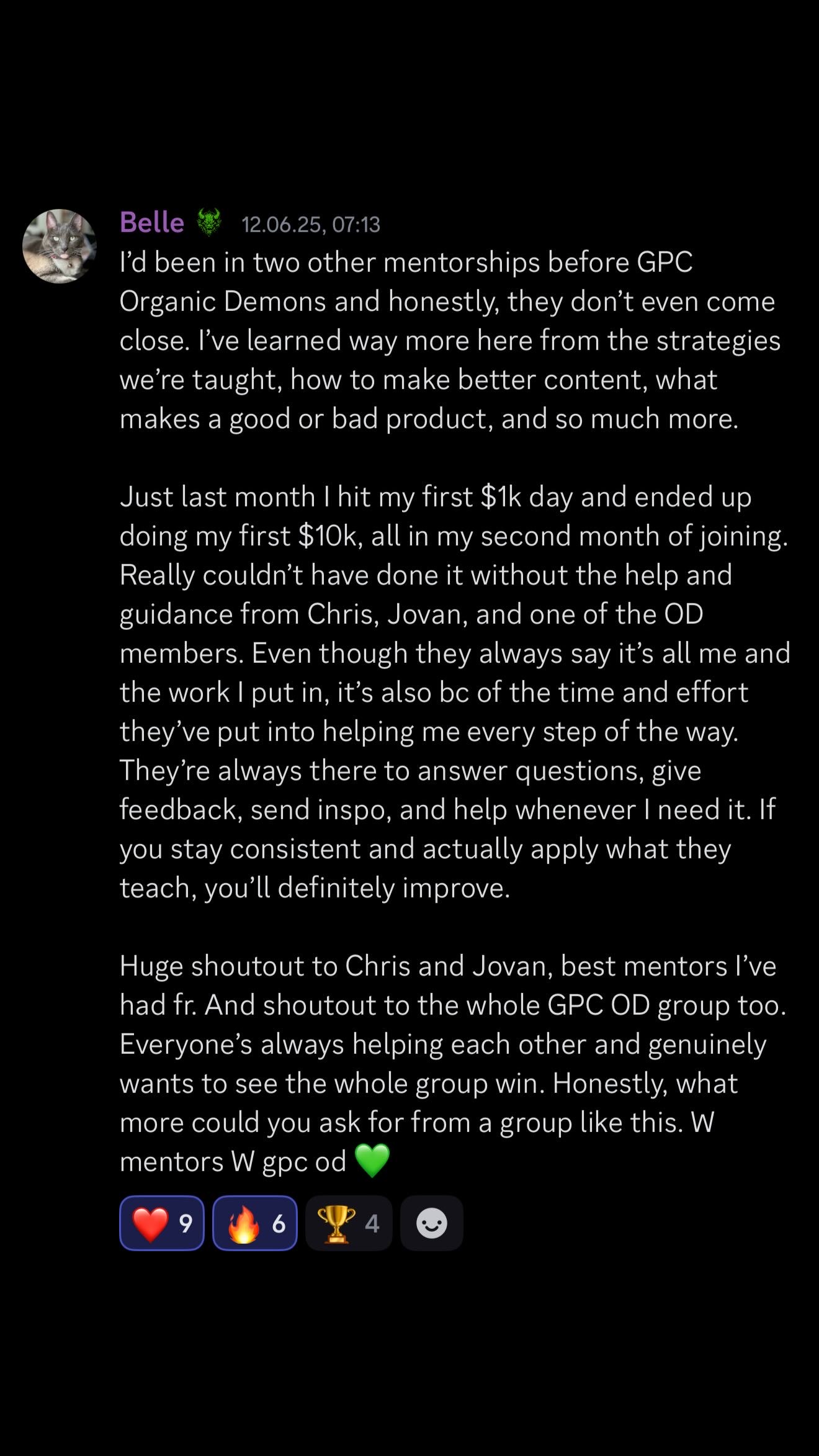Add the trophy reaction with 4 votes
Viewport: 819px width, 1456px height.
(349, 1223)
